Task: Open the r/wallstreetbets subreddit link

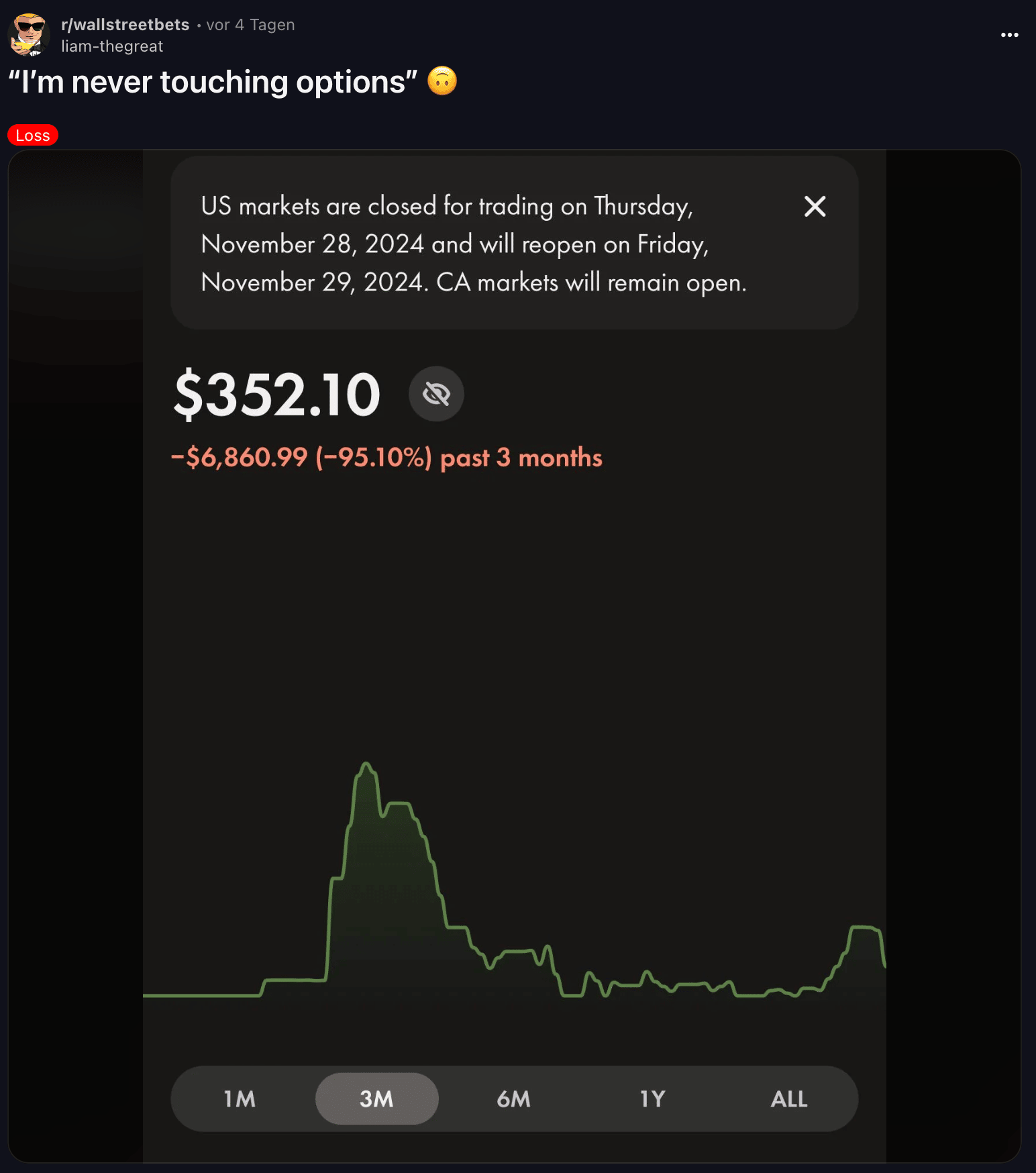Action: coord(125,25)
